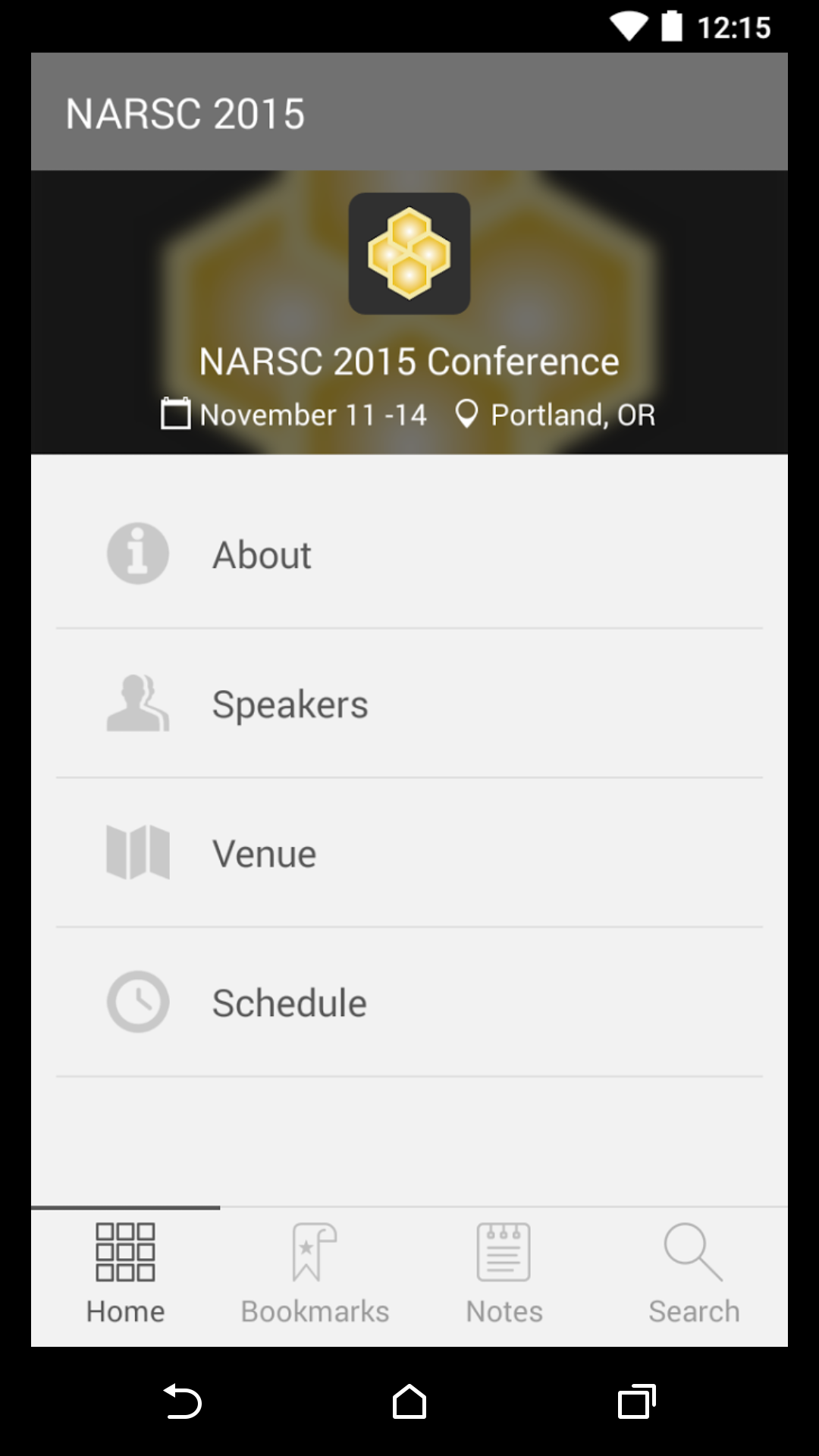Open the Venue map
Screen dimensions: 819x1456
pos(409,853)
